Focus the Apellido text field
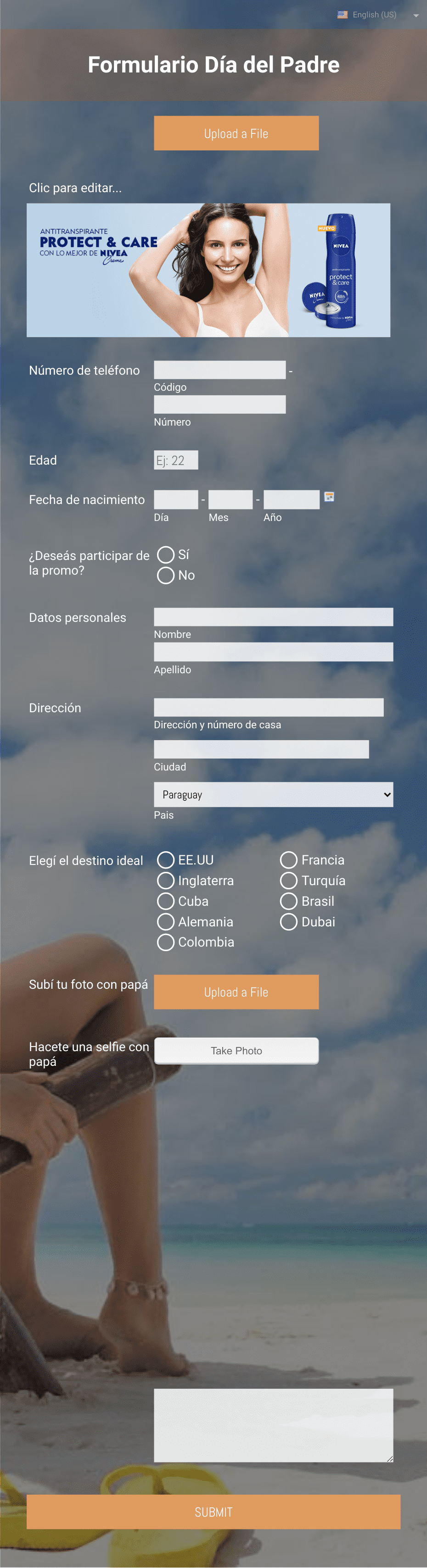 click(x=273, y=652)
